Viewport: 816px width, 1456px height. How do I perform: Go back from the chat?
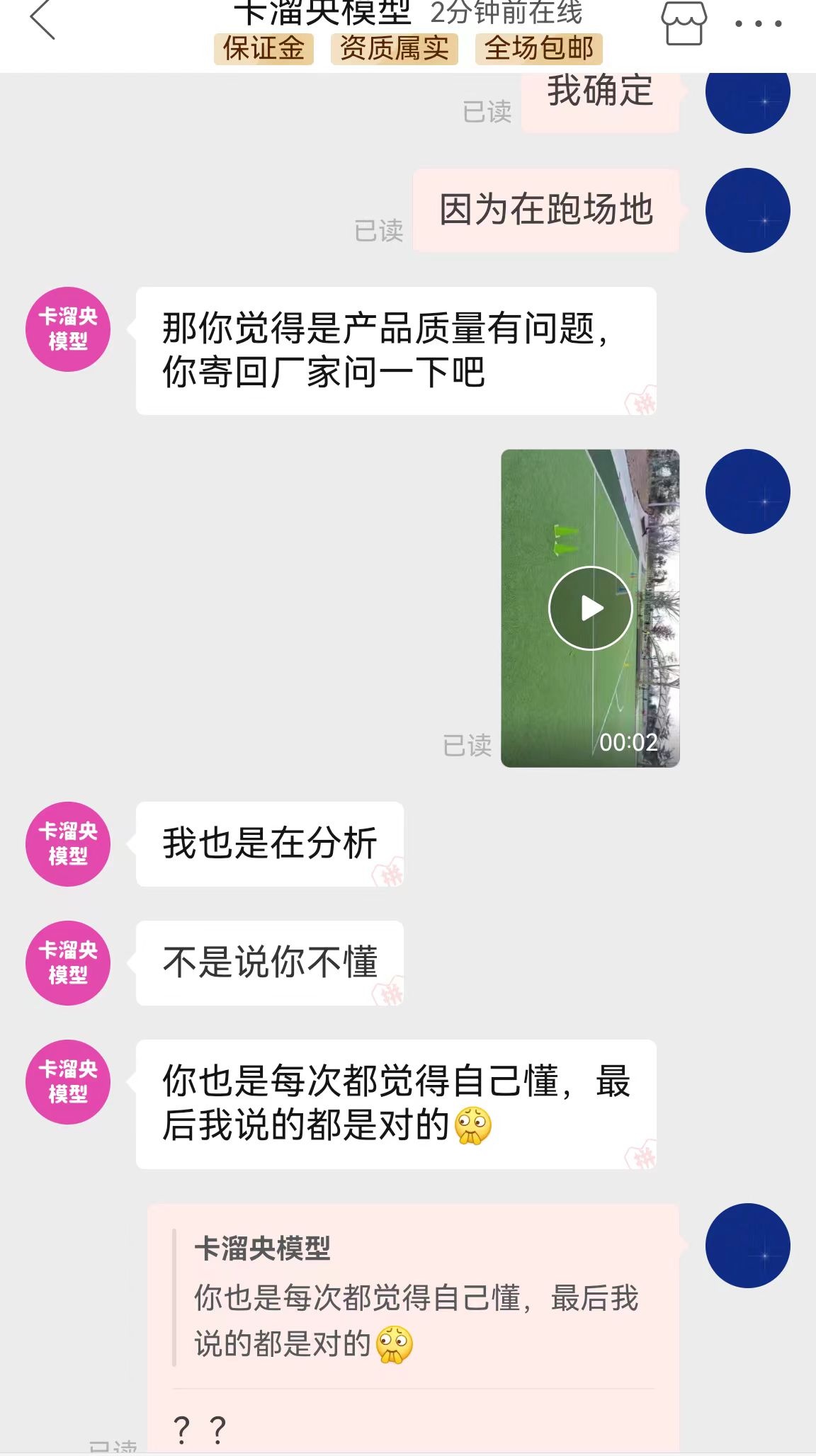(42, 20)
